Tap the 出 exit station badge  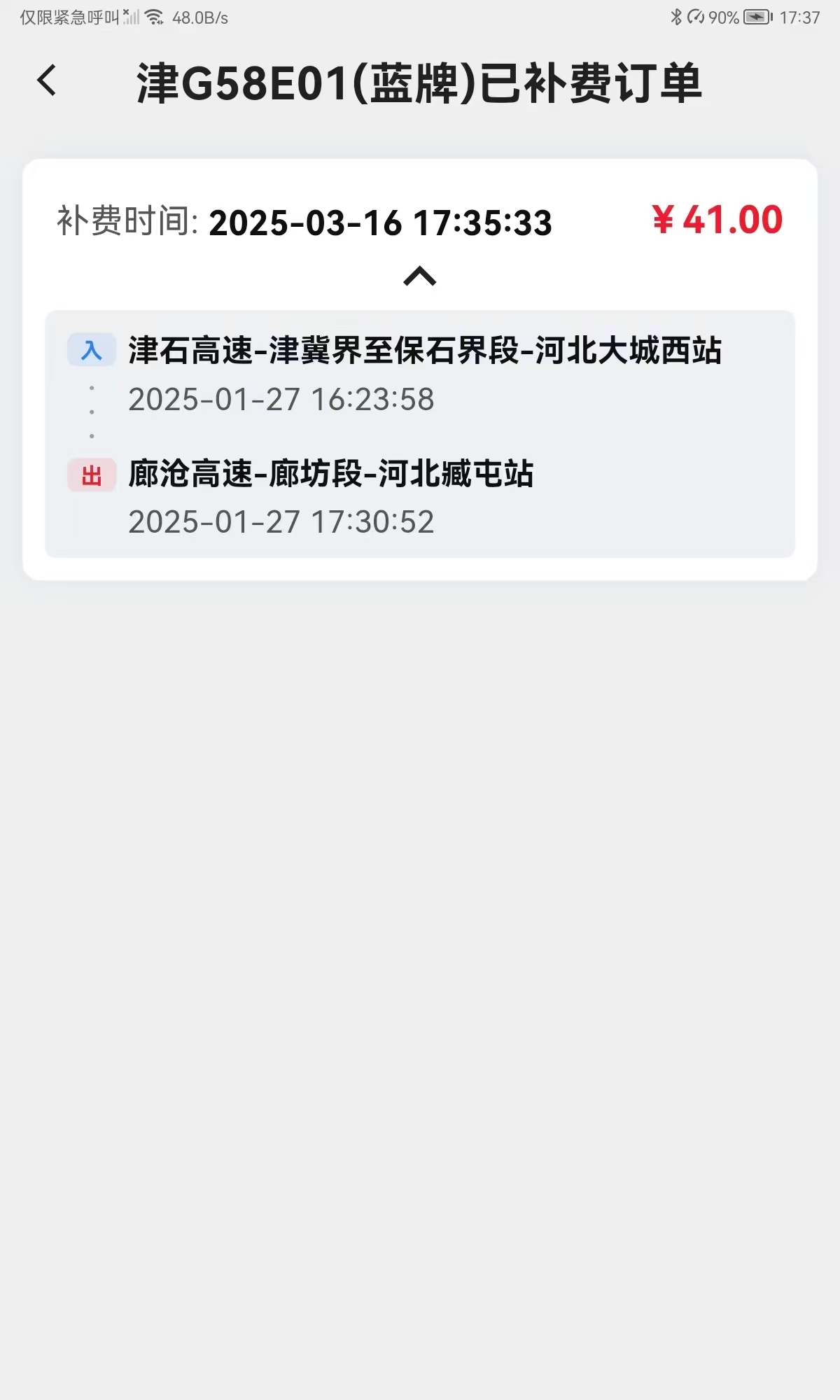[x=92, y=473]
